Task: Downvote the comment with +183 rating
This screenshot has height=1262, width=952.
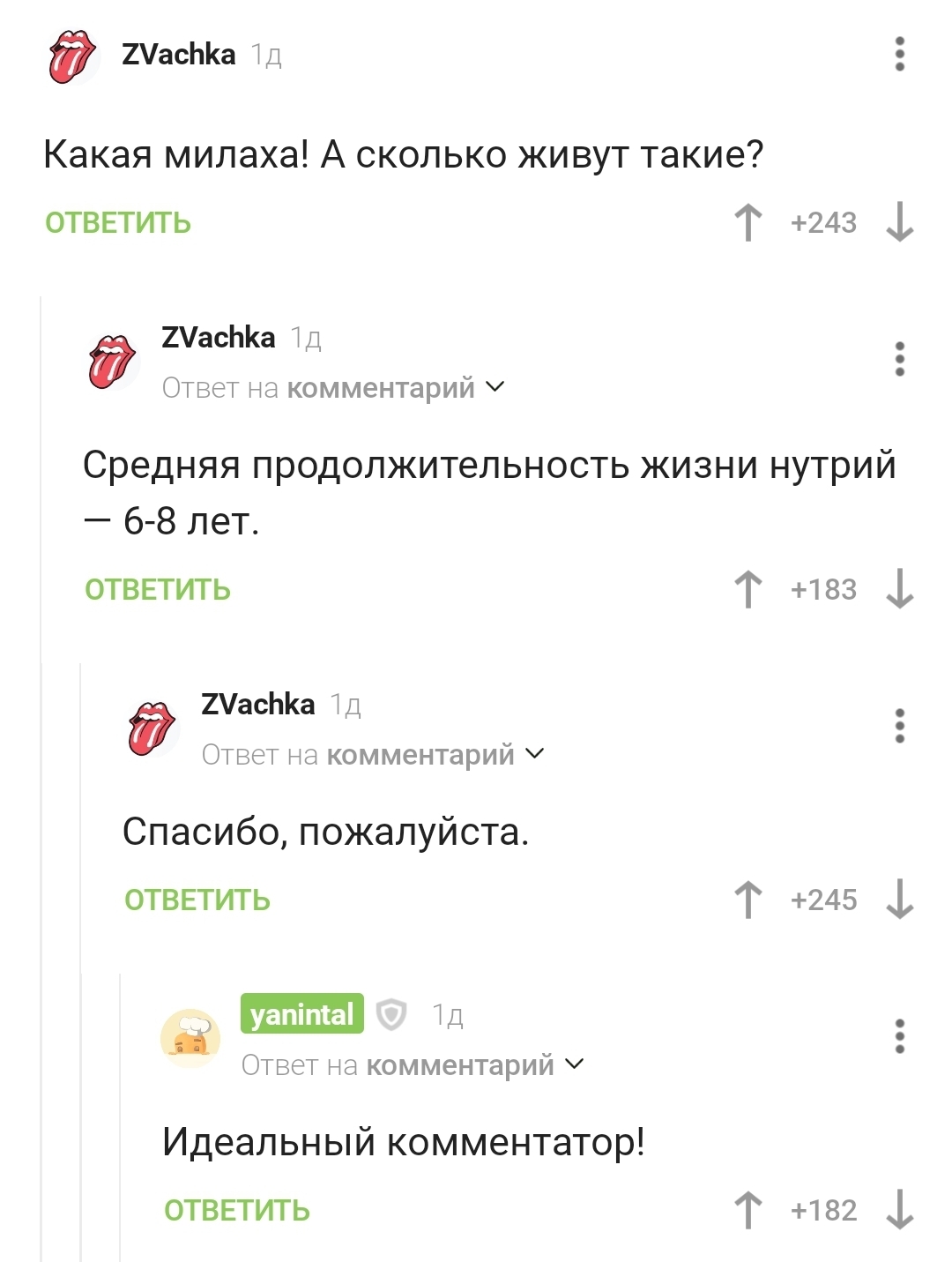Action: tap(899, 589)
